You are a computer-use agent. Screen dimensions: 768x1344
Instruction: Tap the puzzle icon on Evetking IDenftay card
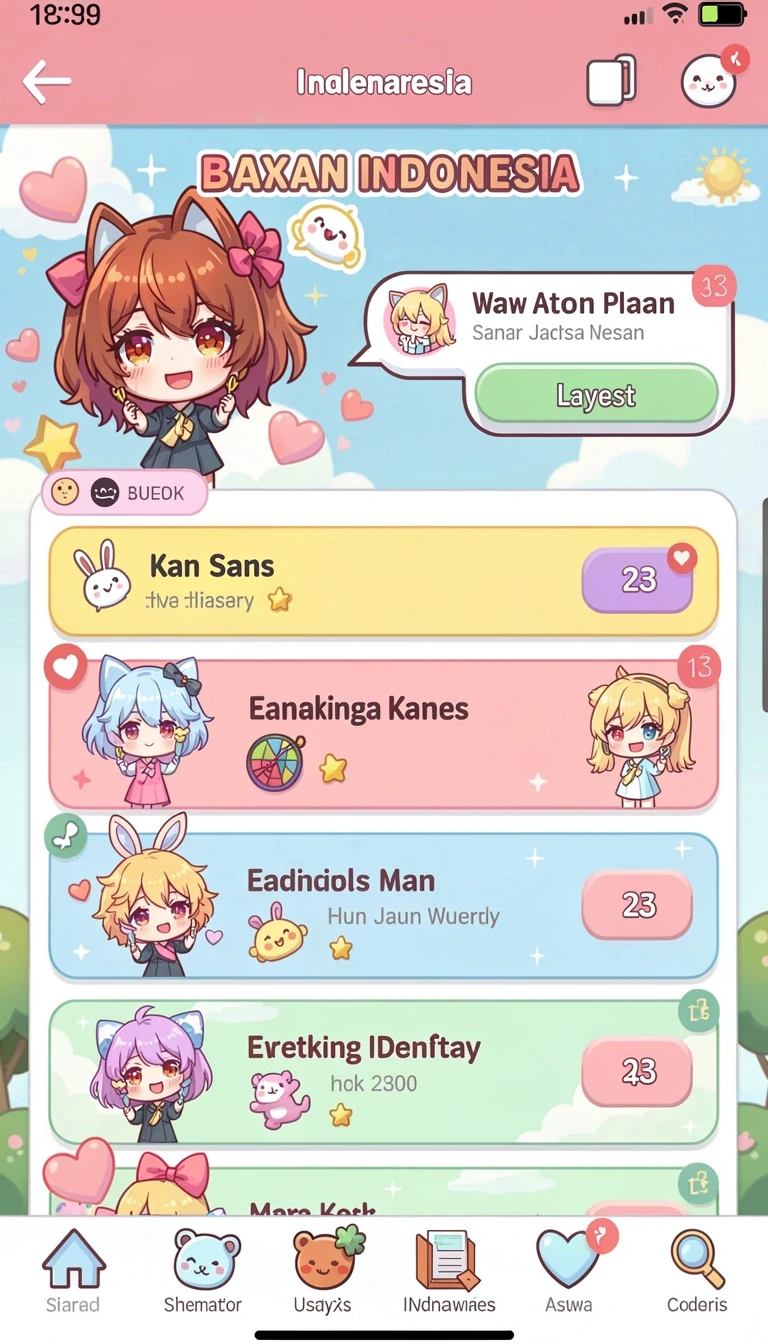pos(699,1011)
